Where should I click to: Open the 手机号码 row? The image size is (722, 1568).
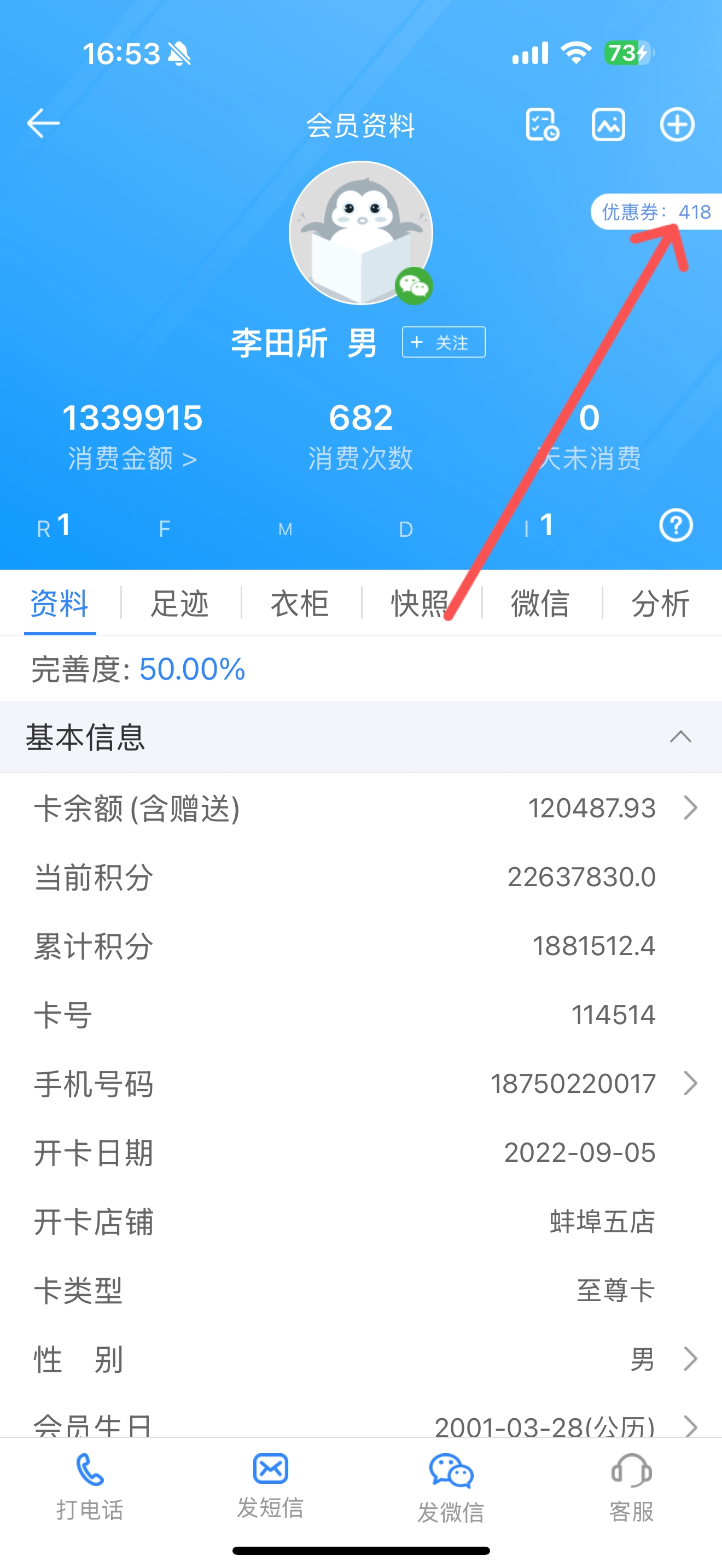point(361,1084)
